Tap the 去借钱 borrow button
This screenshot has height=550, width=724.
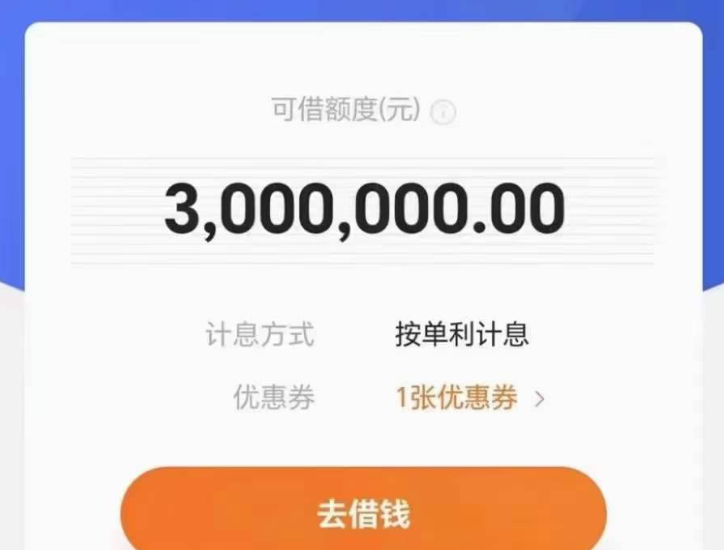point(363,514)
